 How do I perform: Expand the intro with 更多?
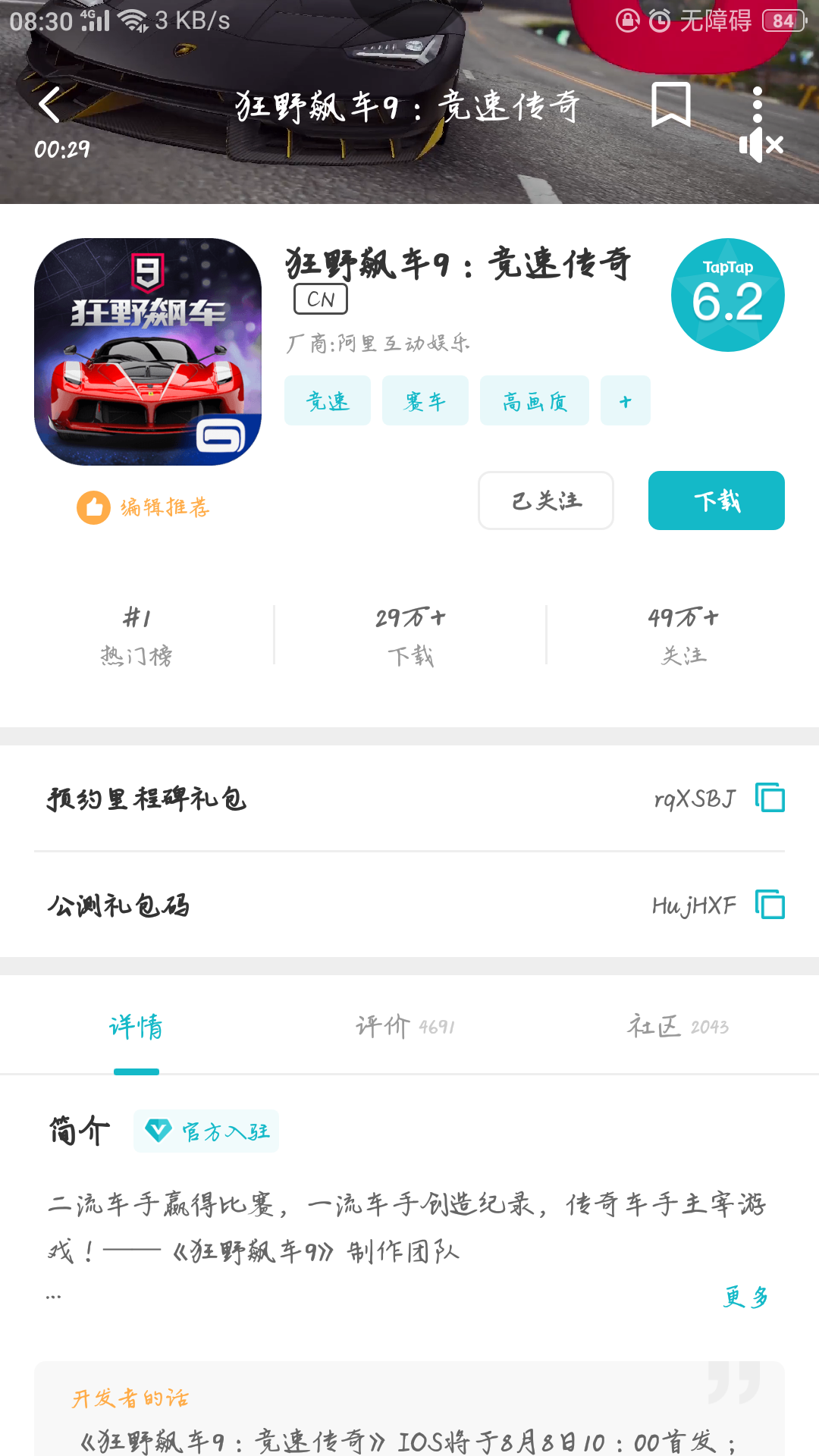click(x=746, y=1297)
